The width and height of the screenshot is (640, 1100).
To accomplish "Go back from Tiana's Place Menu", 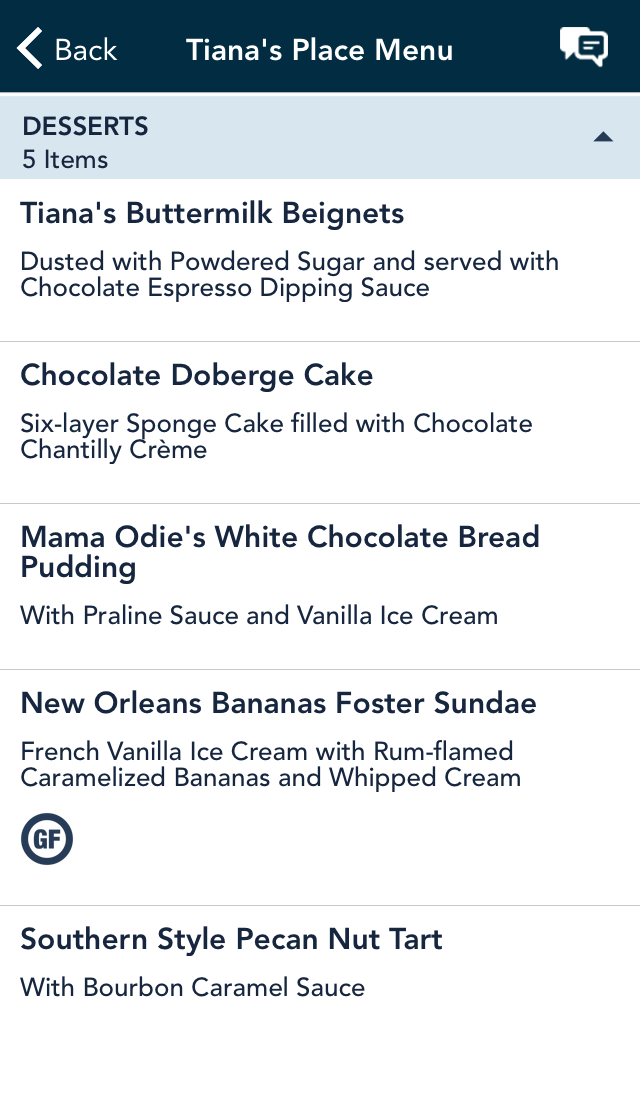I will [67, 49].
